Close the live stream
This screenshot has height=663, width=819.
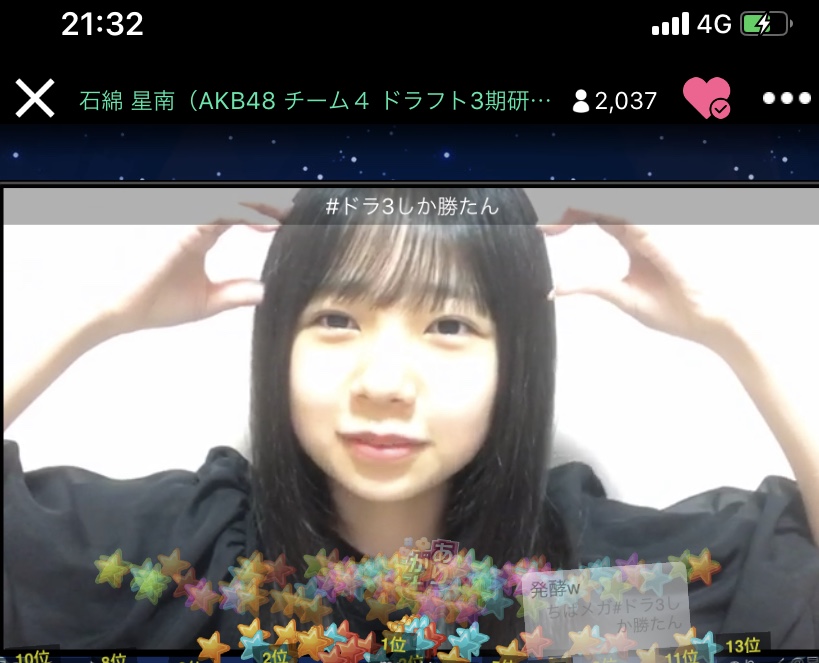point(35,99)
